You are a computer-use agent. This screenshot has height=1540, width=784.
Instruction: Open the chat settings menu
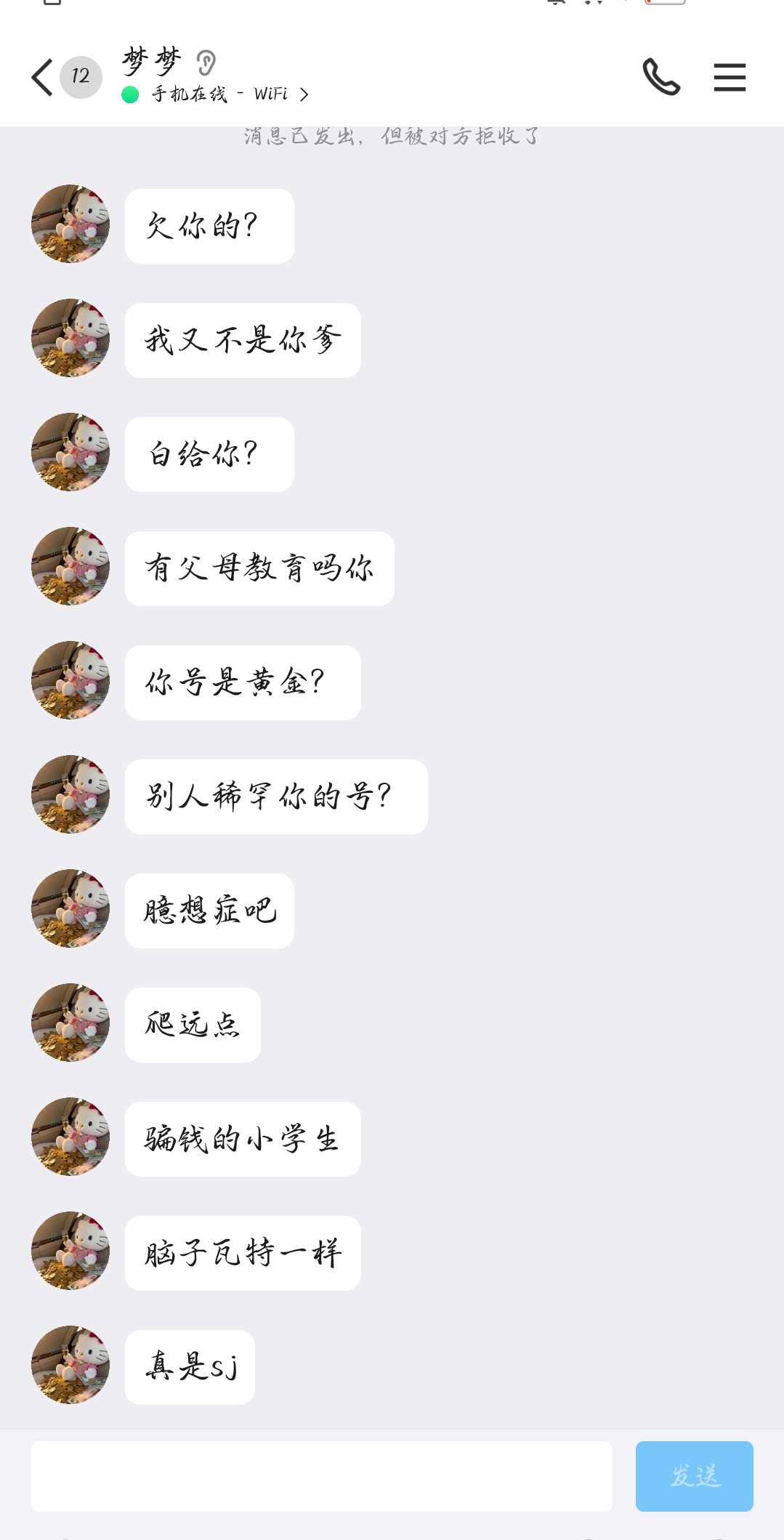click(730, 77)
